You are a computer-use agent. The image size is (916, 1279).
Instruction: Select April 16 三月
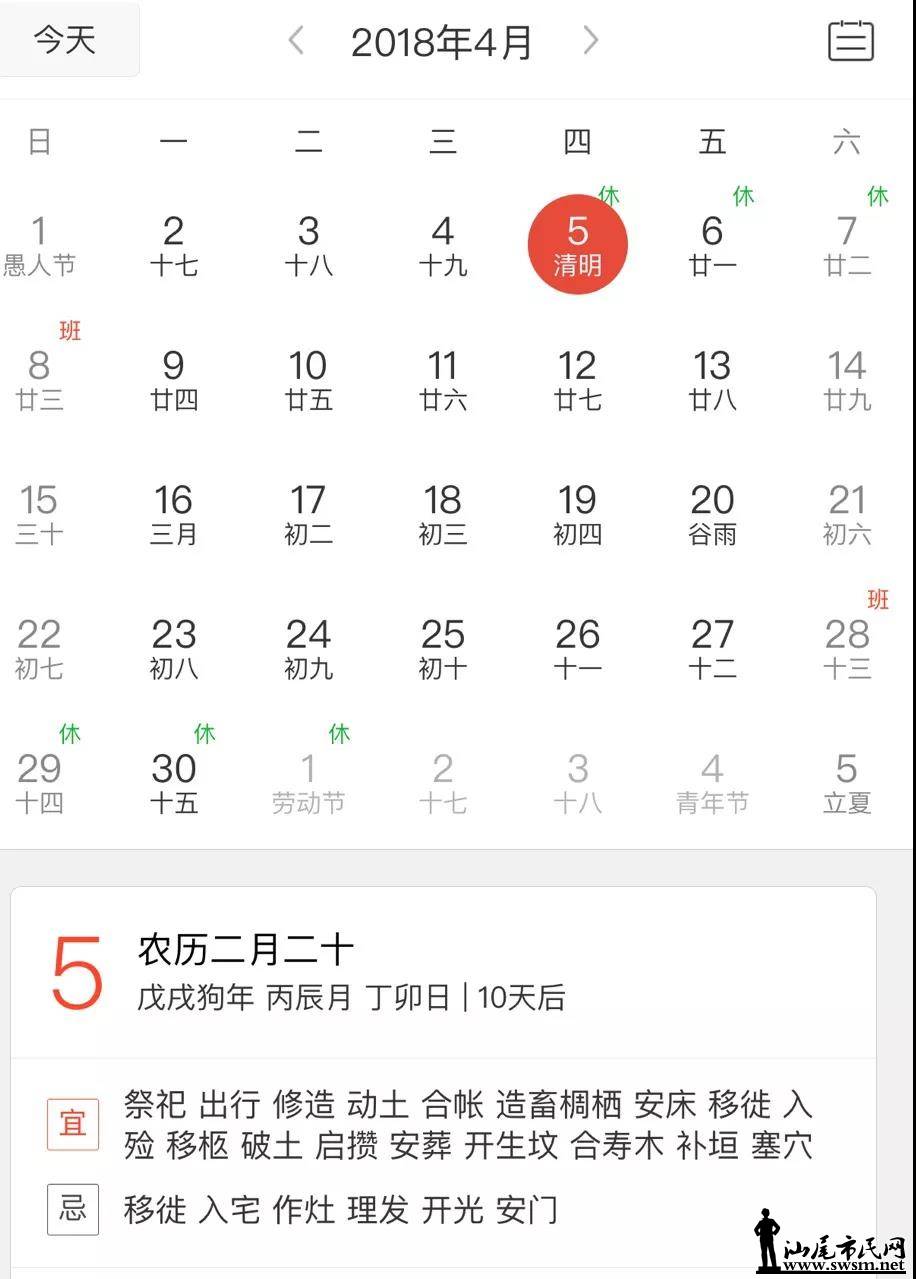[173, 514]
